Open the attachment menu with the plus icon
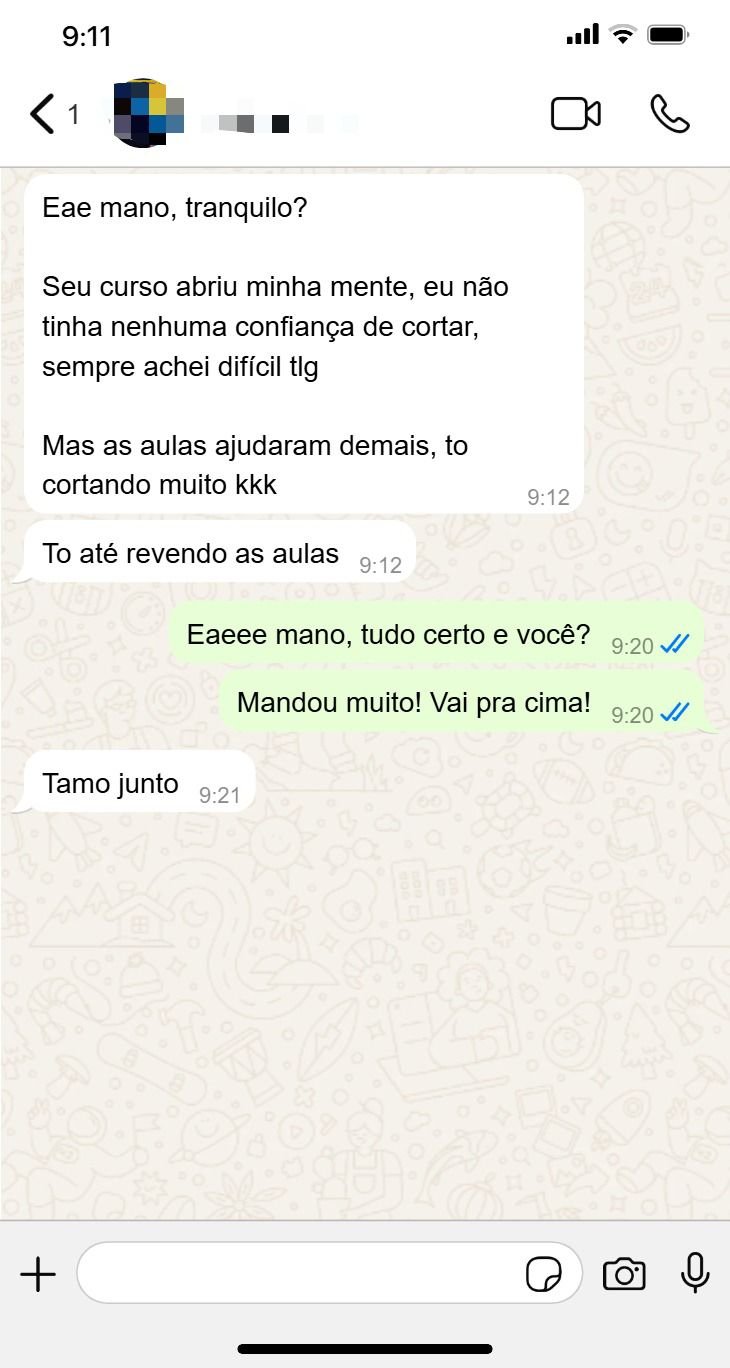The height and width of the screenshot is (1368, 730). click(x=38, y=1273)
